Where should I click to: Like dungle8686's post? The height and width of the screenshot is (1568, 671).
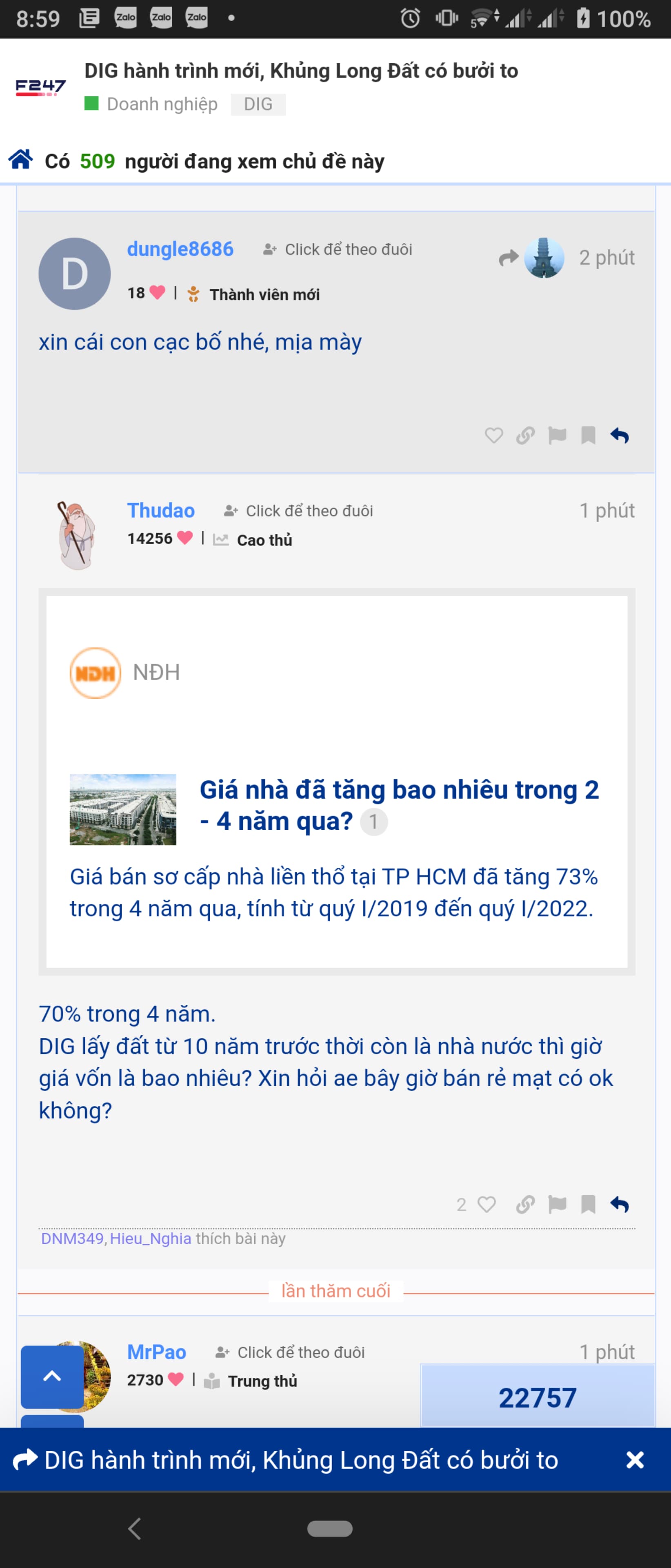click(493, 435)
